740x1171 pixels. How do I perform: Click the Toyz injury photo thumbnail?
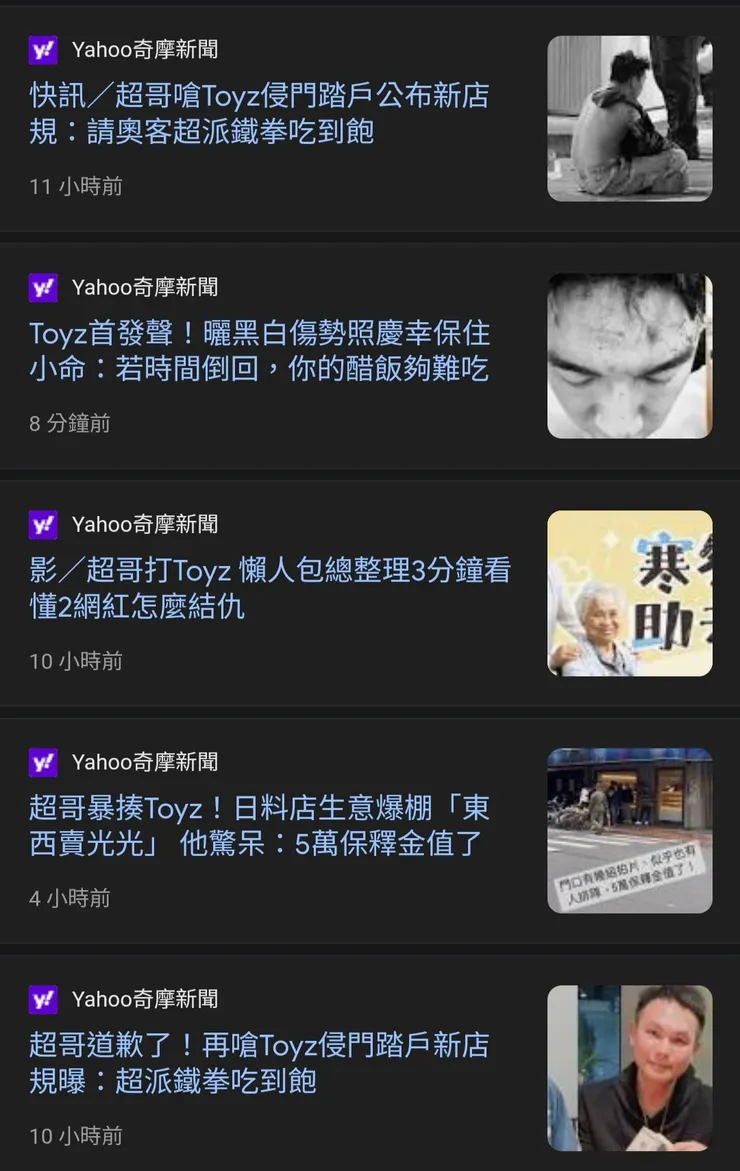point(629,356)
